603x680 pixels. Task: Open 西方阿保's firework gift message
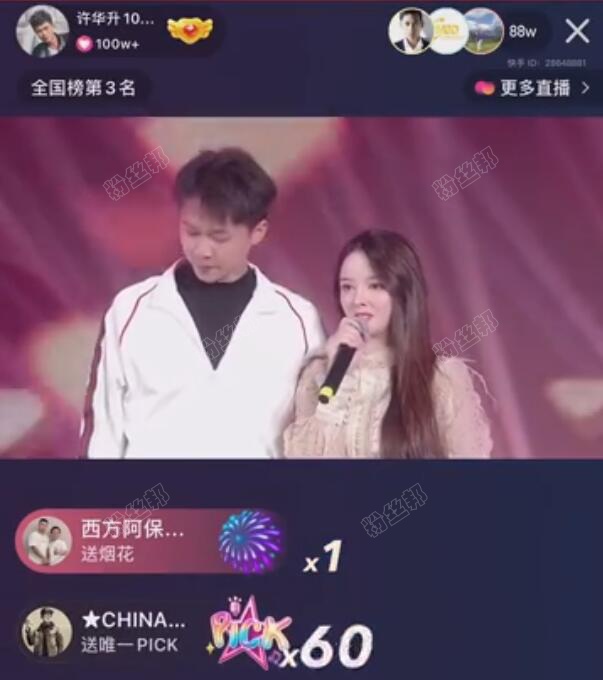(x=130, y=541)
